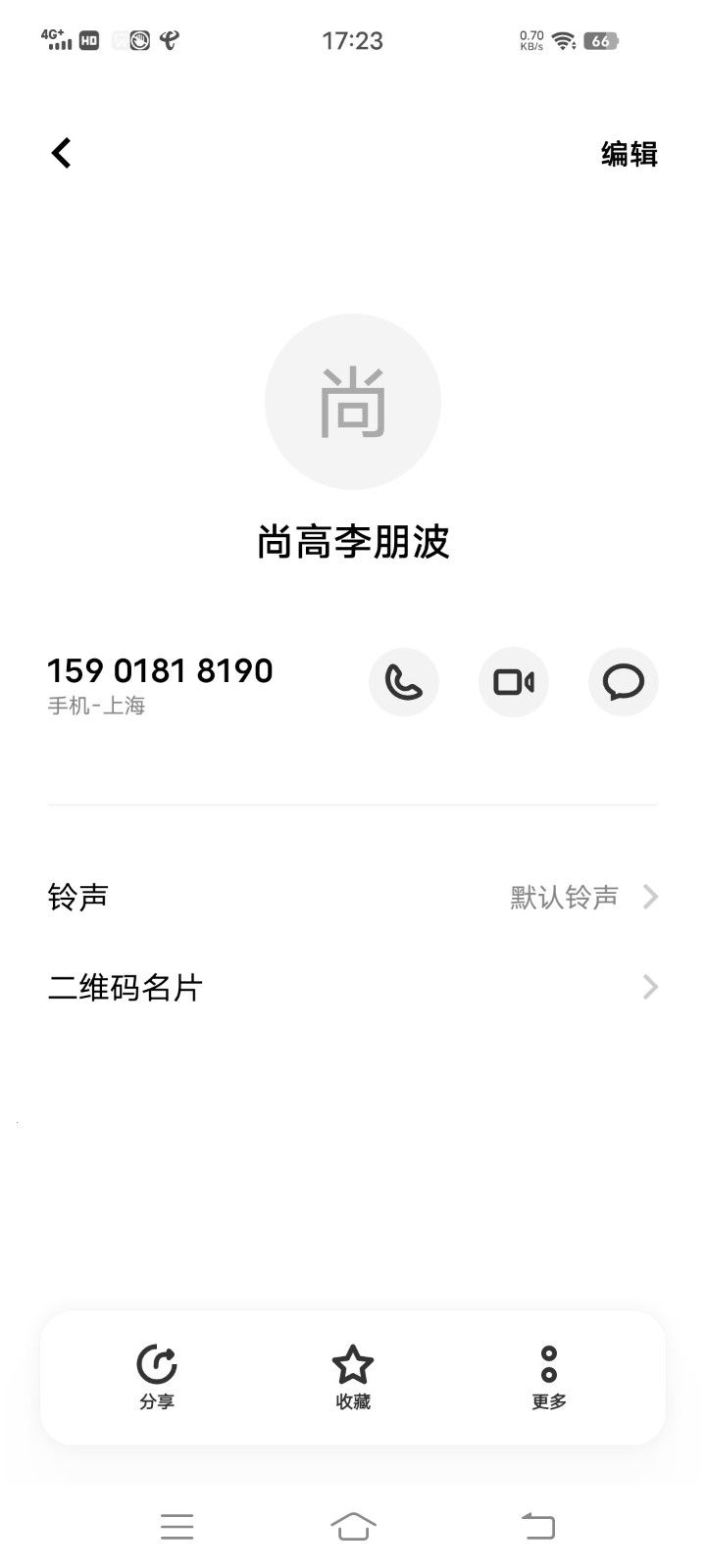Open the 更多 options menu

point(549,1376)
